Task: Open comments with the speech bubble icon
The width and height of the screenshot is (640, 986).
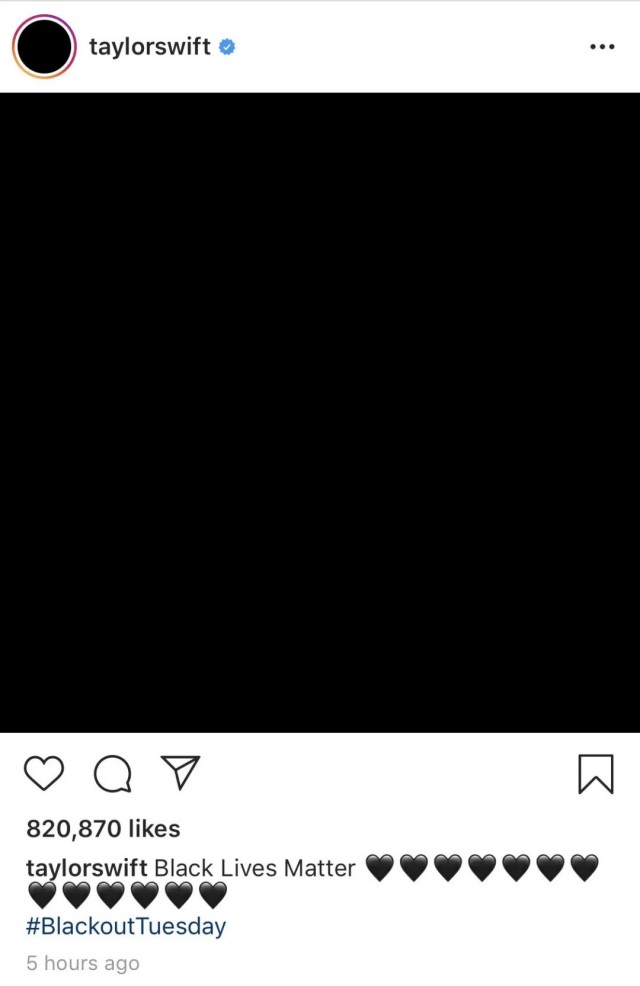Action: click(112, 773)
